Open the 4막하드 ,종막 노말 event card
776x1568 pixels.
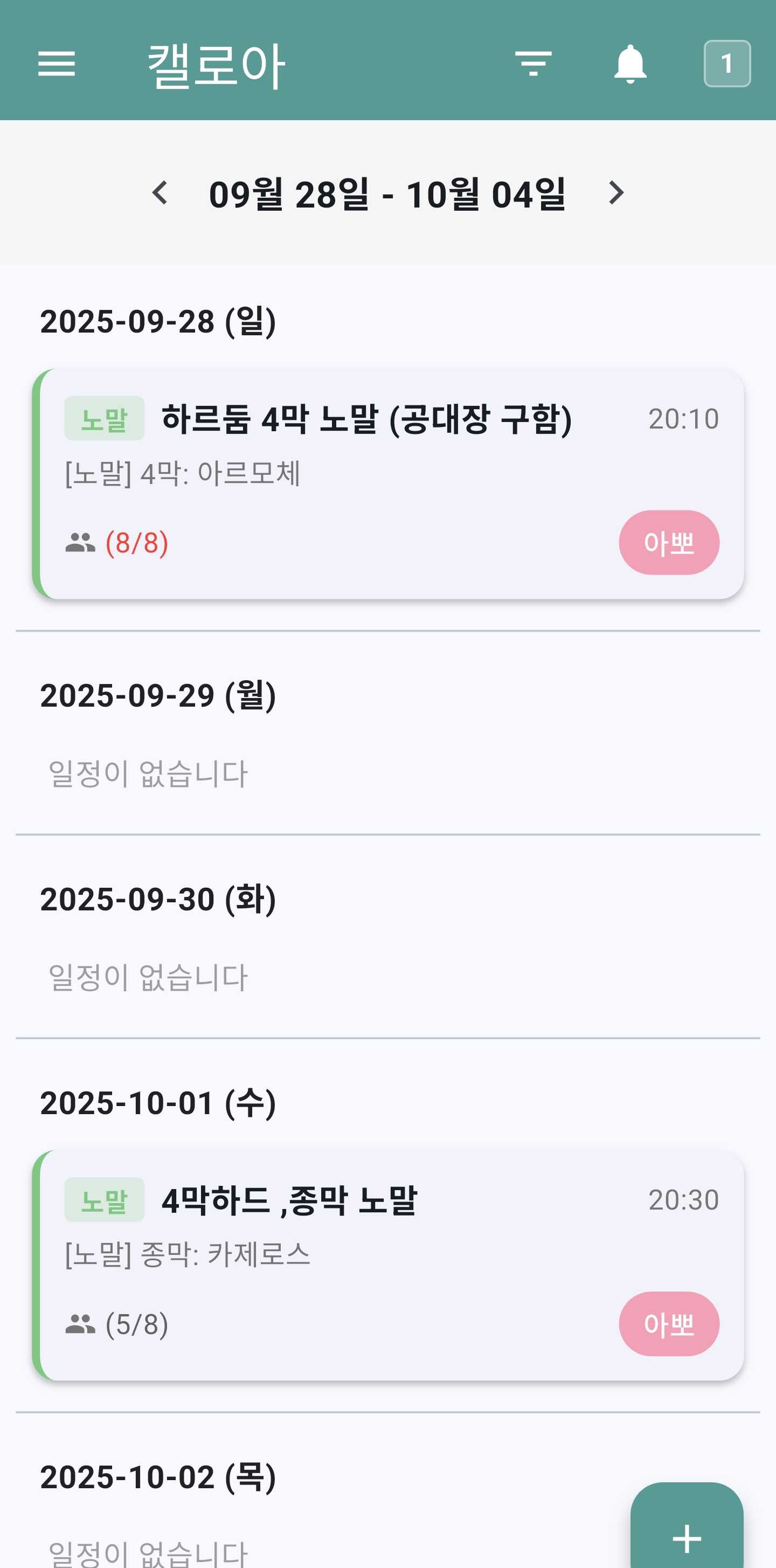tap(387, 1266)
